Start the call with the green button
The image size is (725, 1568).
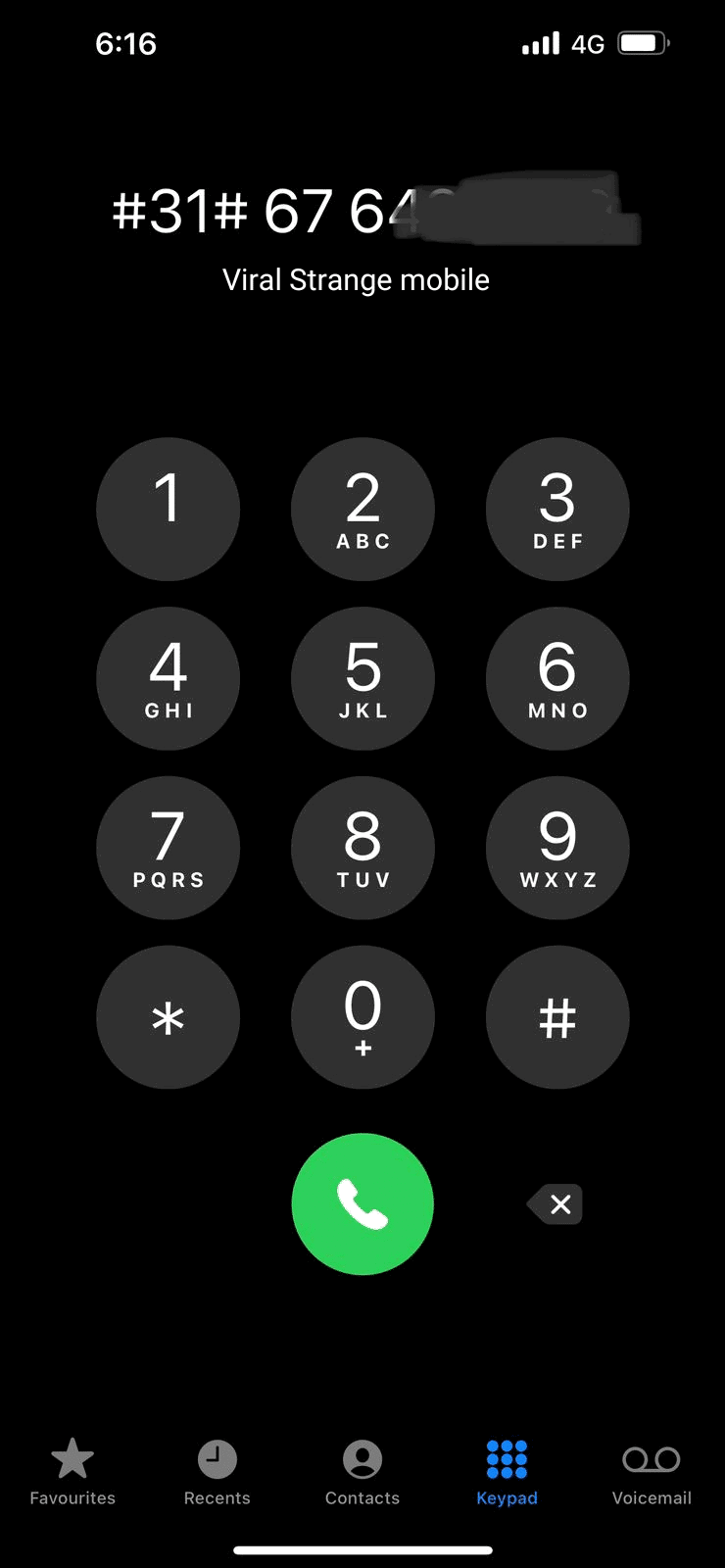362,1204
